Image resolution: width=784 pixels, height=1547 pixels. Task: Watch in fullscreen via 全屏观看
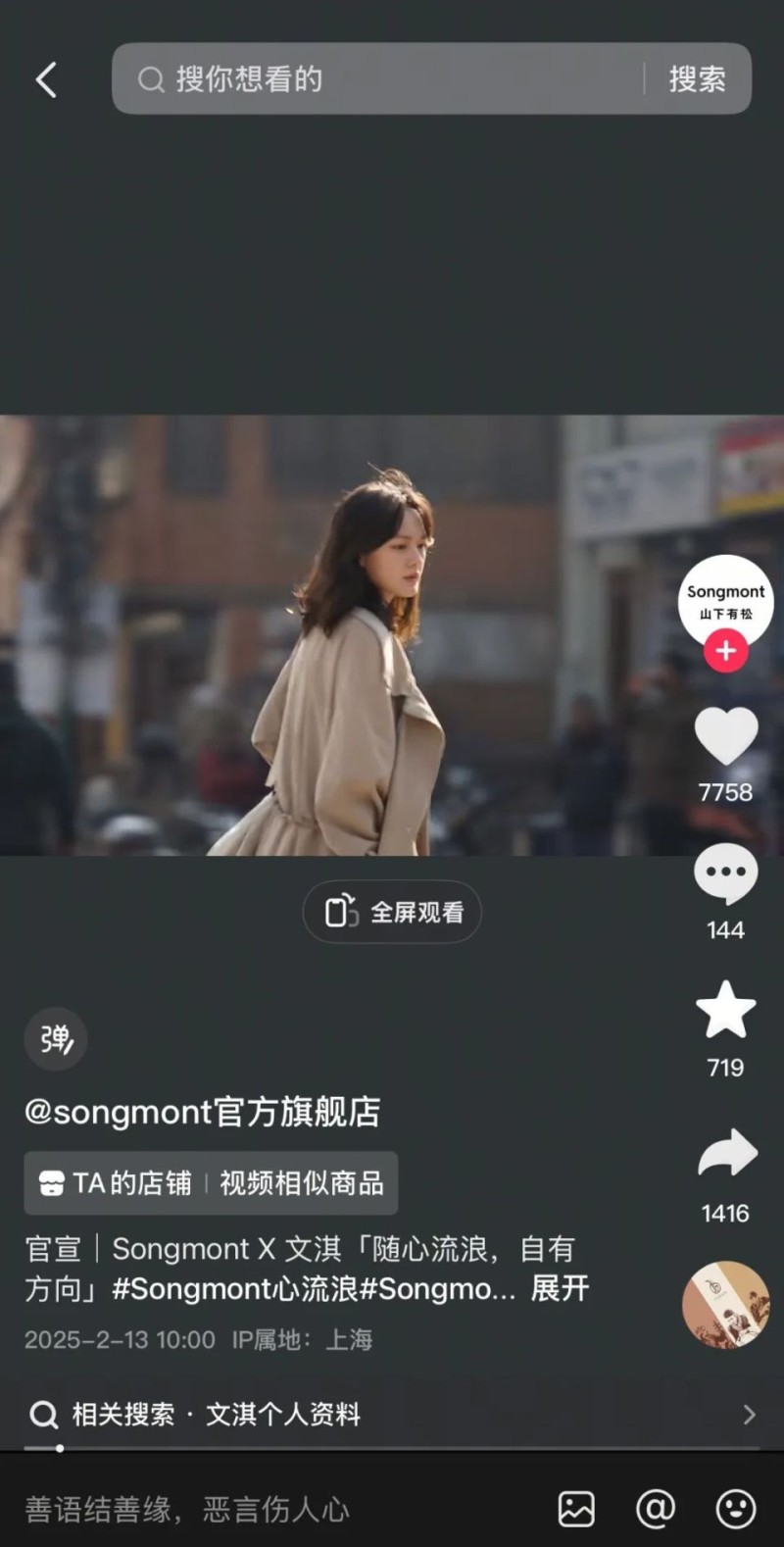pos(392,912)
